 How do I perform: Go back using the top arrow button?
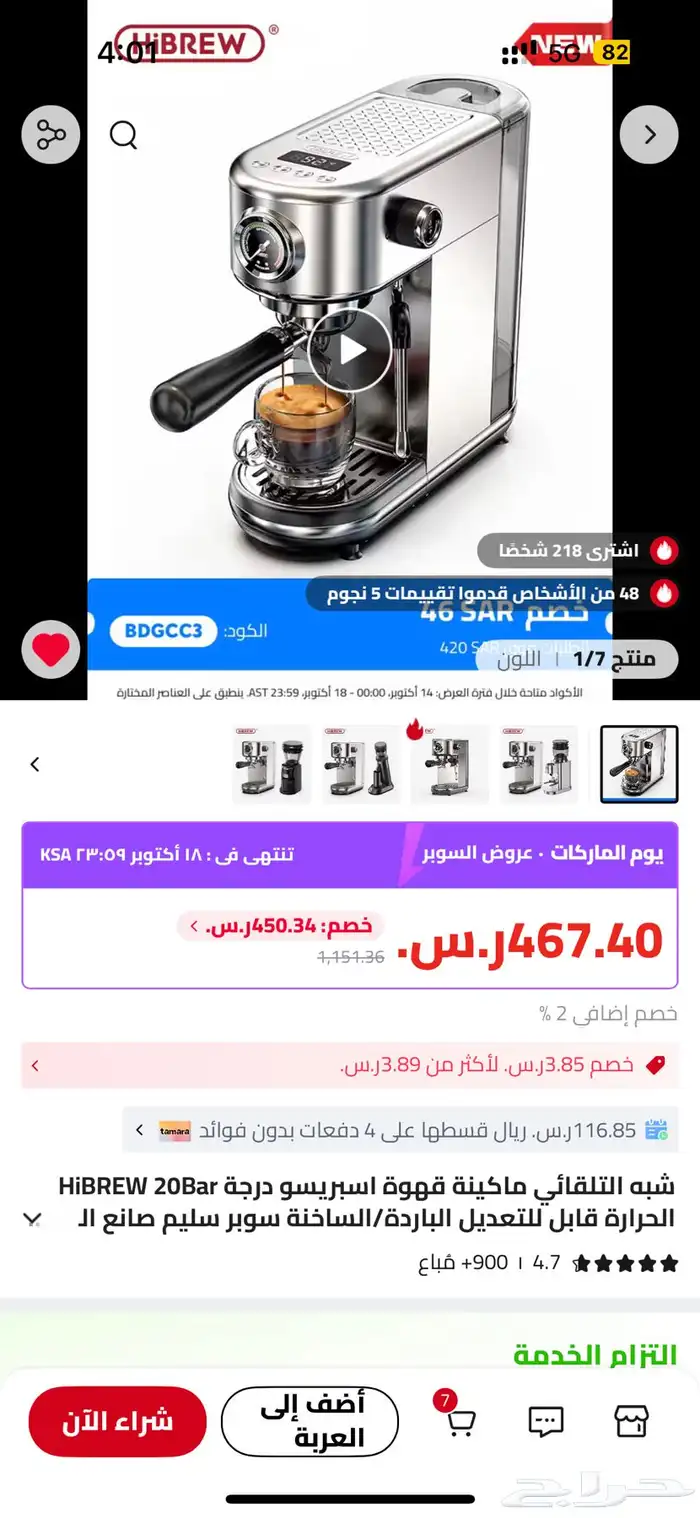tap(649, 134)
